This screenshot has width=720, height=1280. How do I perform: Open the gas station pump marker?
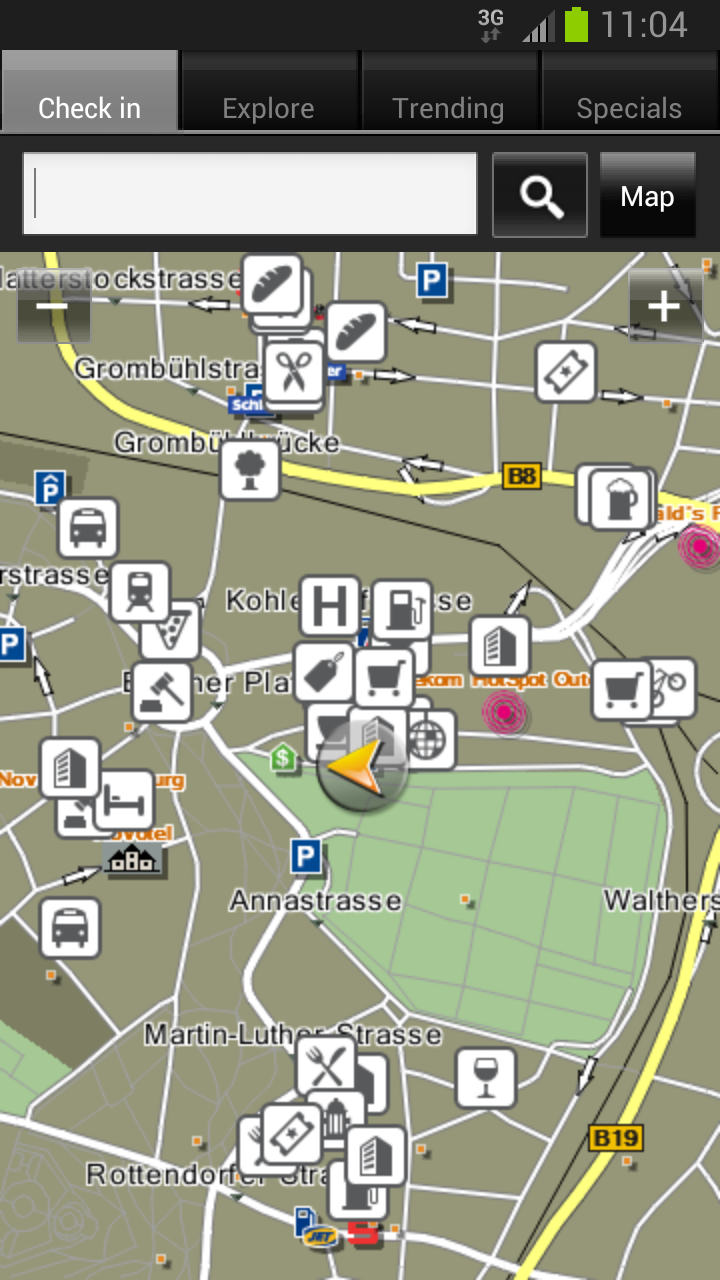coord(403,609)
